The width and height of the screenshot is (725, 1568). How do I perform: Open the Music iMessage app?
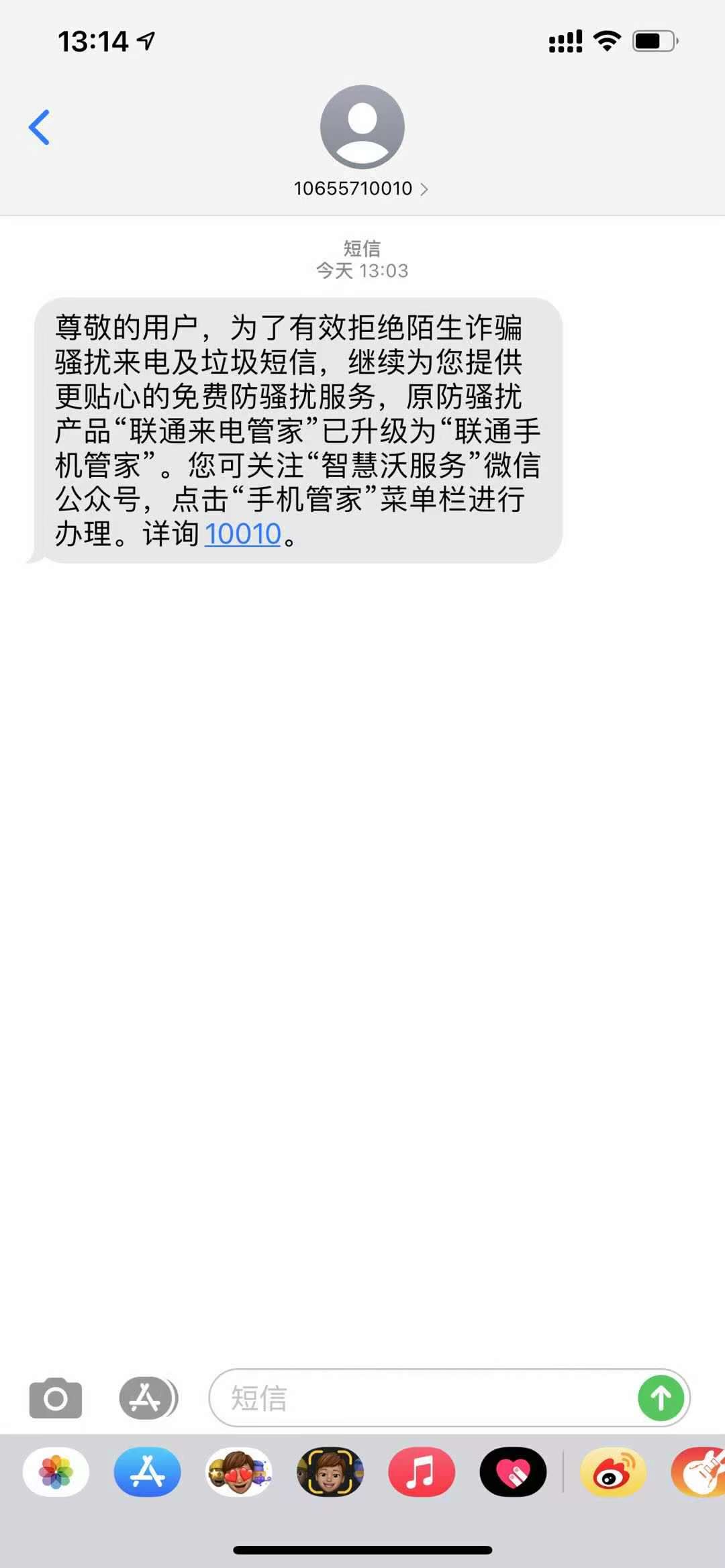[x=422, y=1472]
